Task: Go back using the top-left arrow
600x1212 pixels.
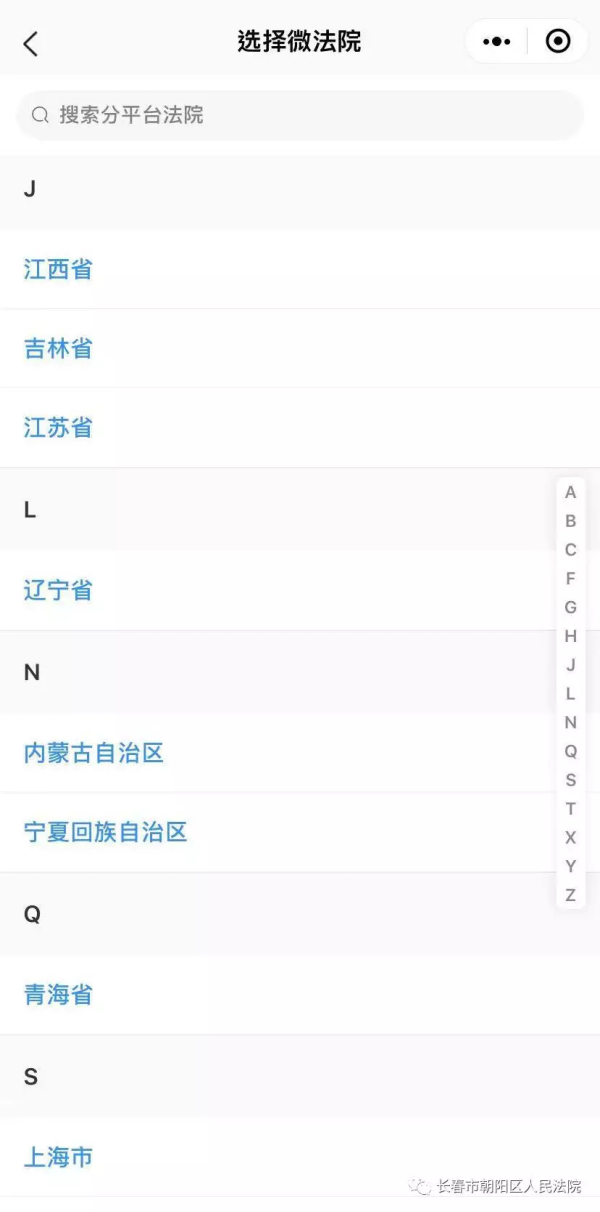Action: (31, 43)
